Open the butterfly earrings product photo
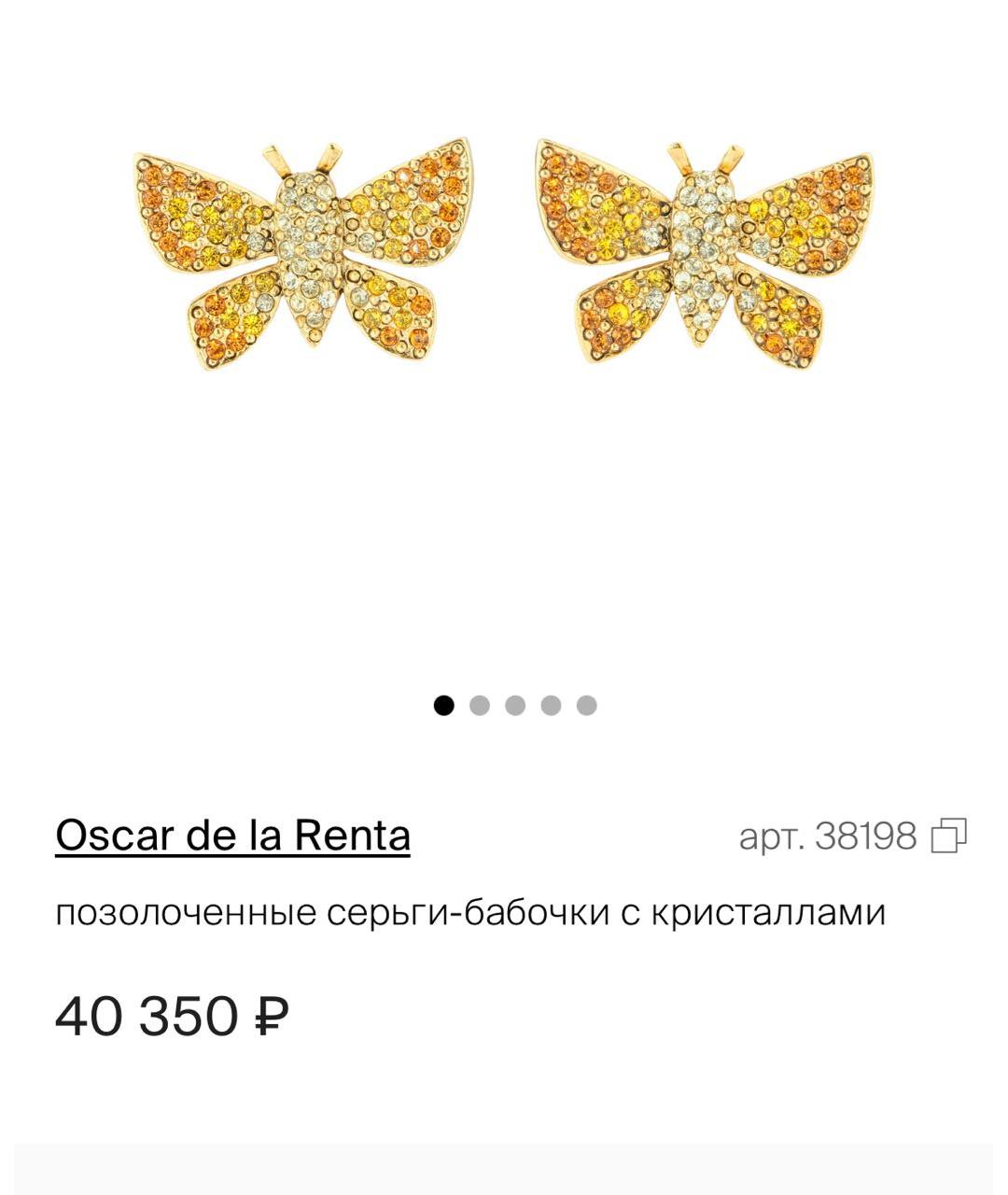Screen dimensions: 1008x1195 tap(504, 252)
